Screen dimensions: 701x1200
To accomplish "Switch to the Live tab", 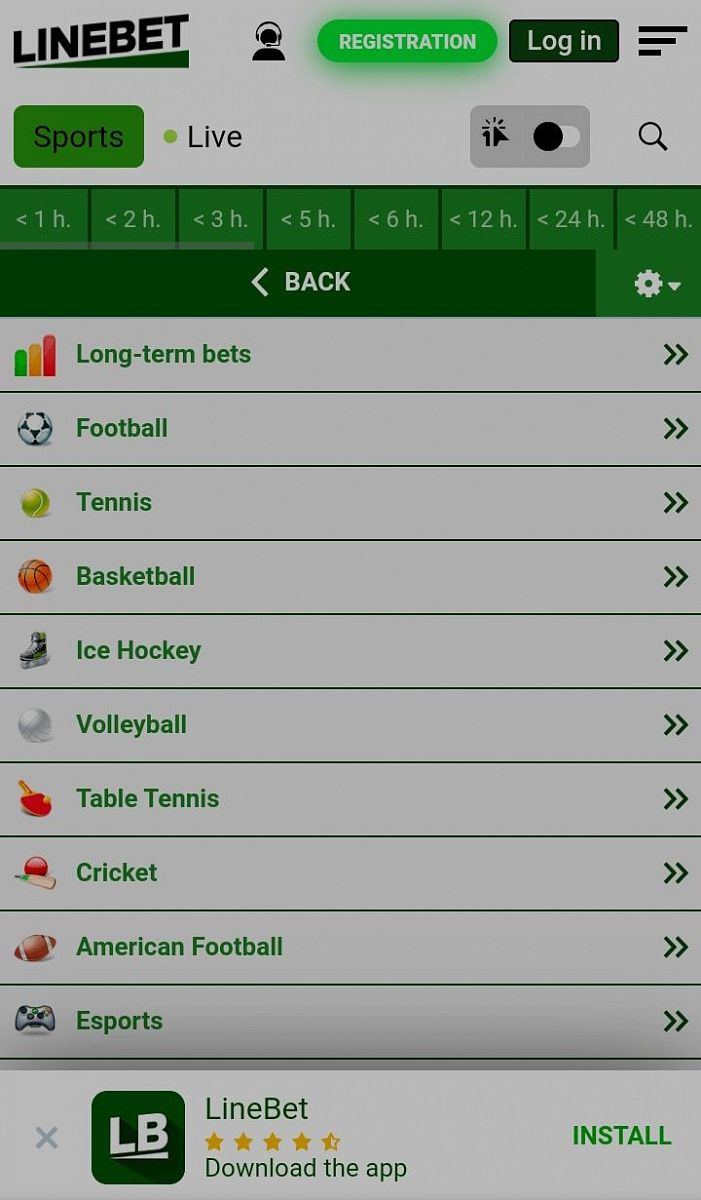I will [x=204, y=137].
